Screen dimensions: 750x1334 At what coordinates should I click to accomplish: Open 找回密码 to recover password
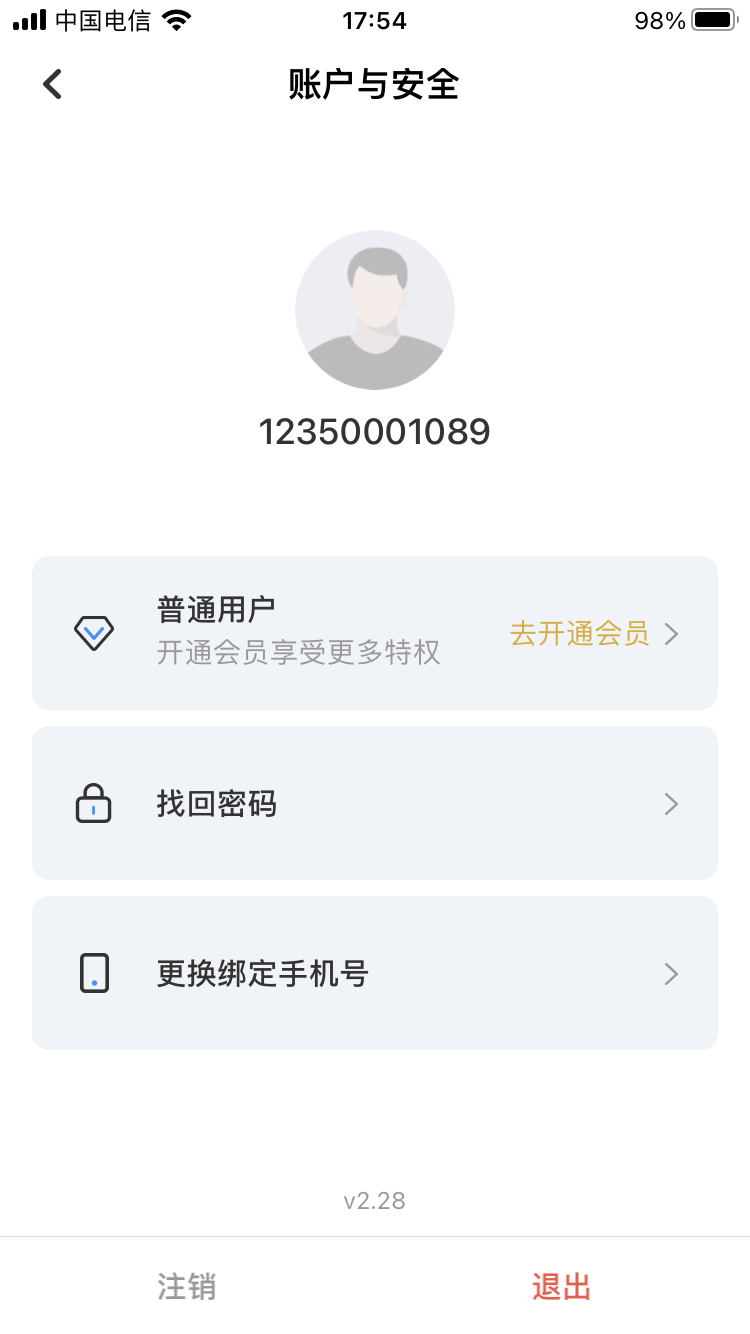[375, 803]
